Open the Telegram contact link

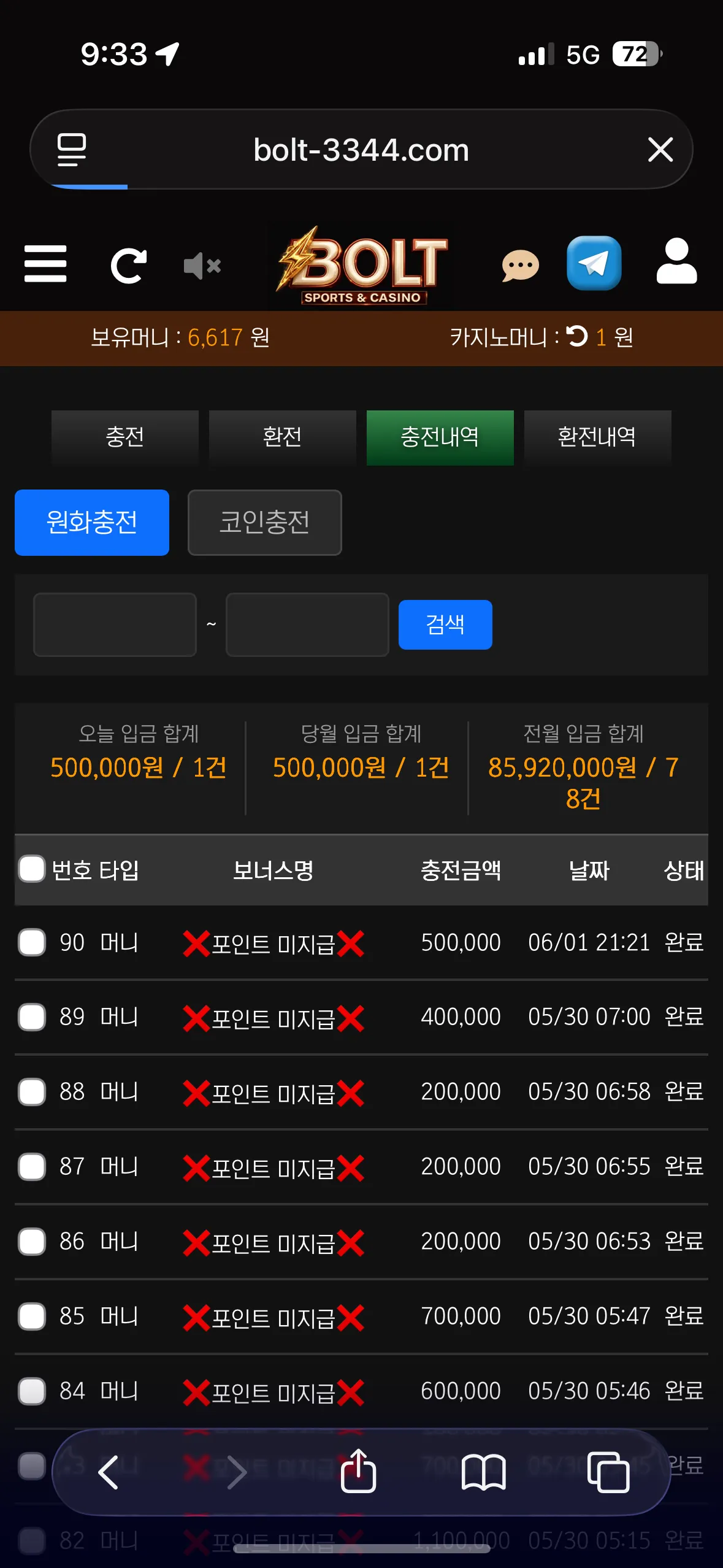[x=594, y=263]
